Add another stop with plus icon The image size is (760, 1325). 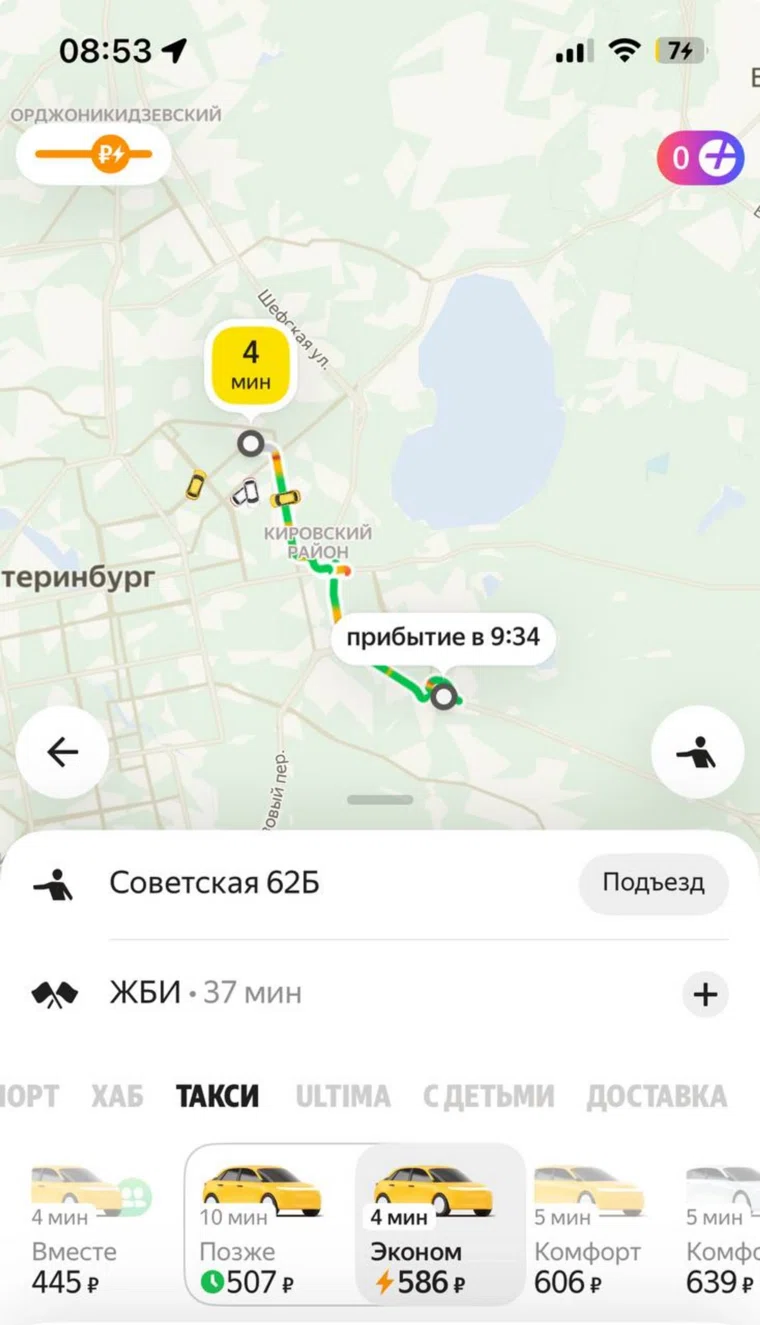click(x=706, y=994)
